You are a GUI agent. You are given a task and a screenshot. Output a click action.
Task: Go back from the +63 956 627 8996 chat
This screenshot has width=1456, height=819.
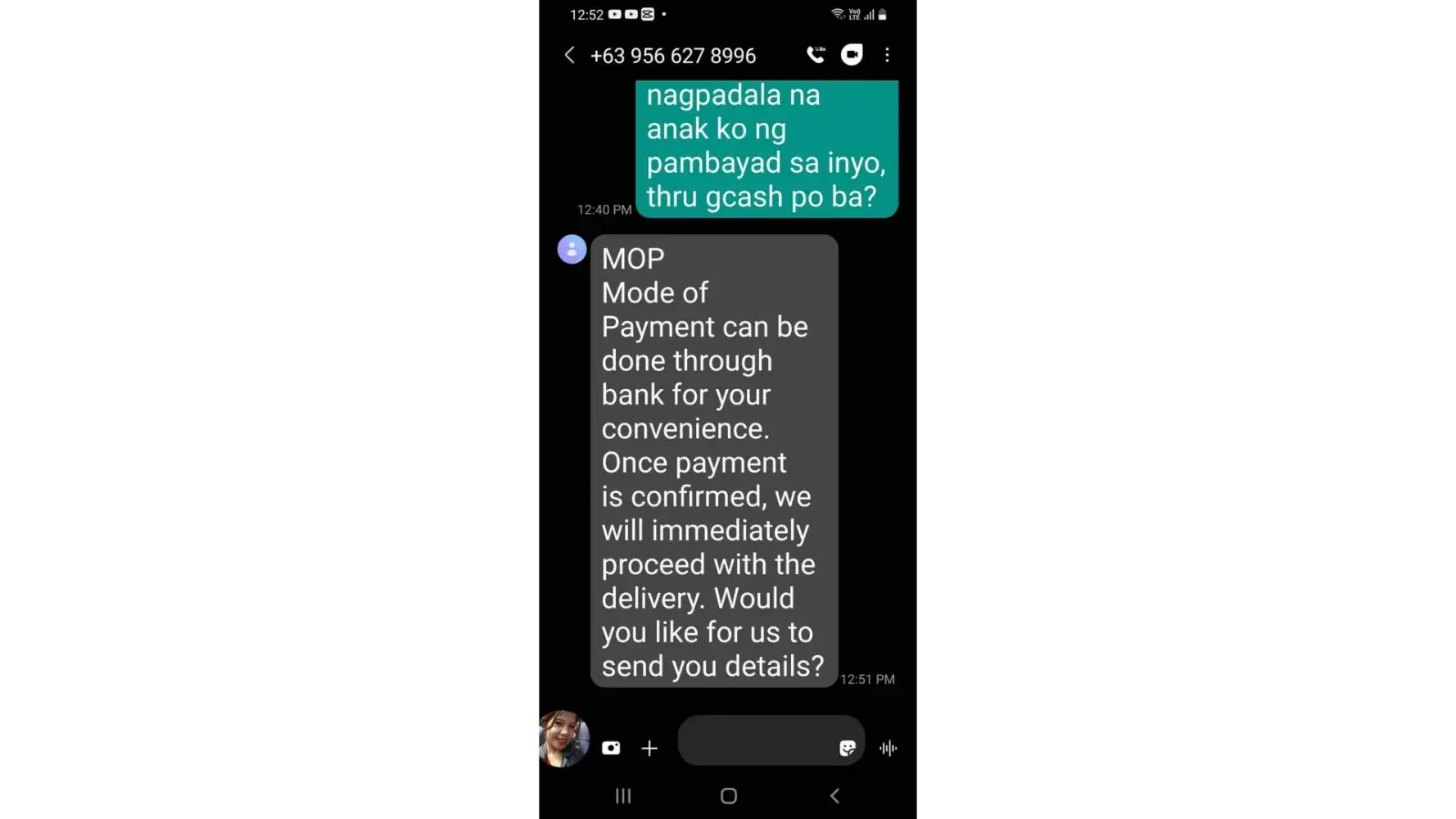point(569,55)
